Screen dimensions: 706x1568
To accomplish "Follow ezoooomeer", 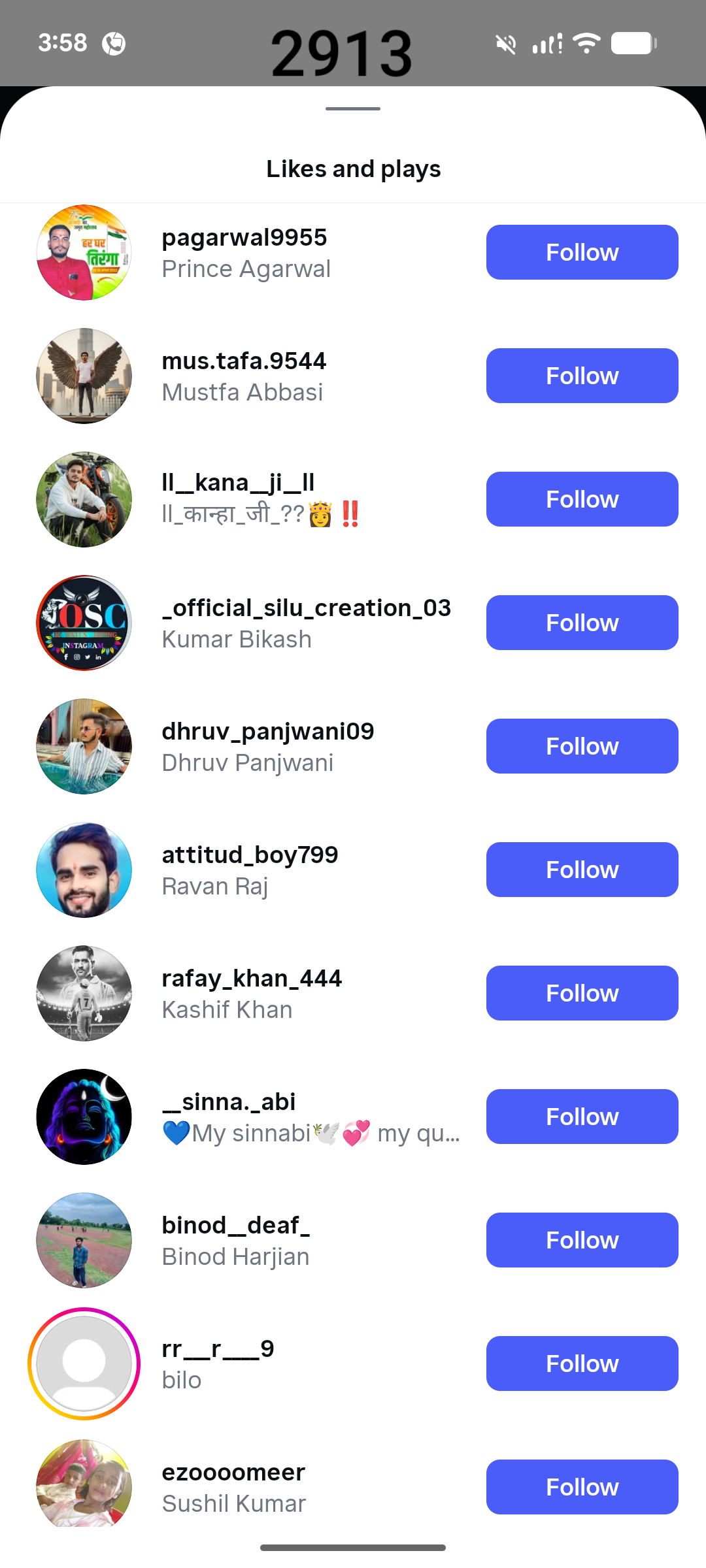I will [x=582, y=1487].
